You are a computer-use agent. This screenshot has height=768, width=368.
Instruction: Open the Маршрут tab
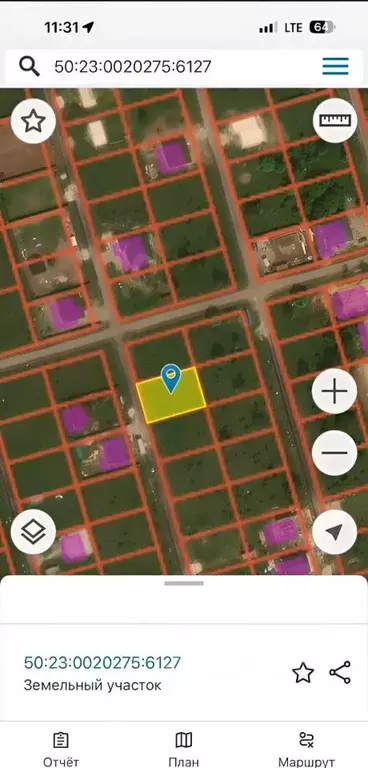click(307, 748)
